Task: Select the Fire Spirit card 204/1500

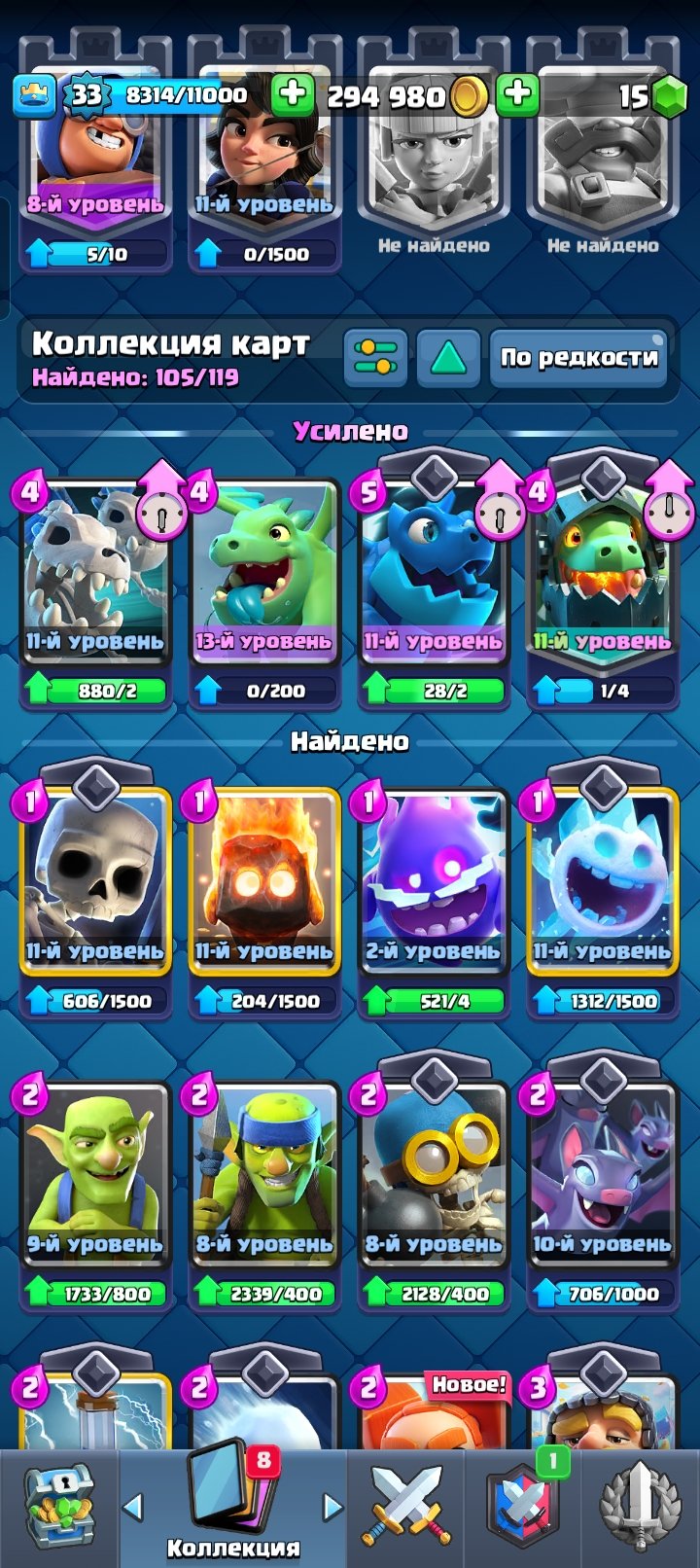Action: (264, 895)
